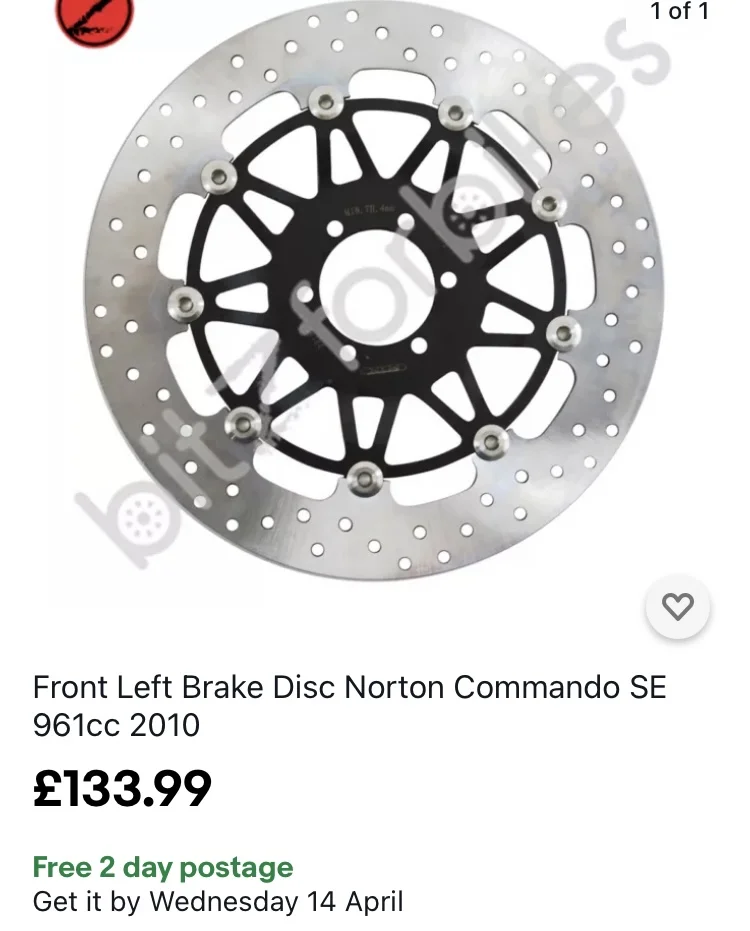
Task: Add the Norton brake disc to watchlist
Action: tap(678, 606)
